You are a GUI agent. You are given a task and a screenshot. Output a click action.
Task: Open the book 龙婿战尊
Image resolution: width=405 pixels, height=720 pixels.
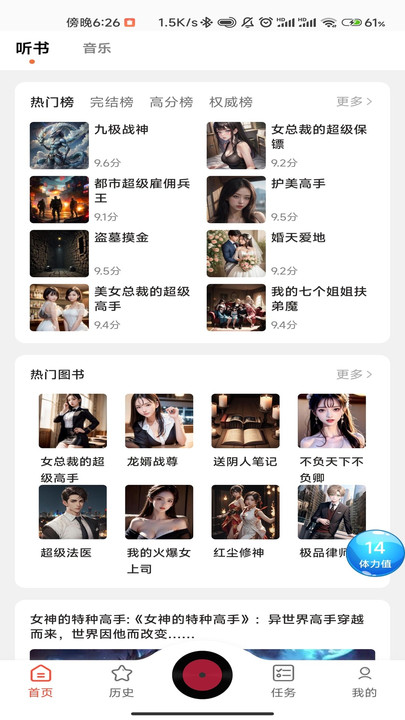(159, 431)
